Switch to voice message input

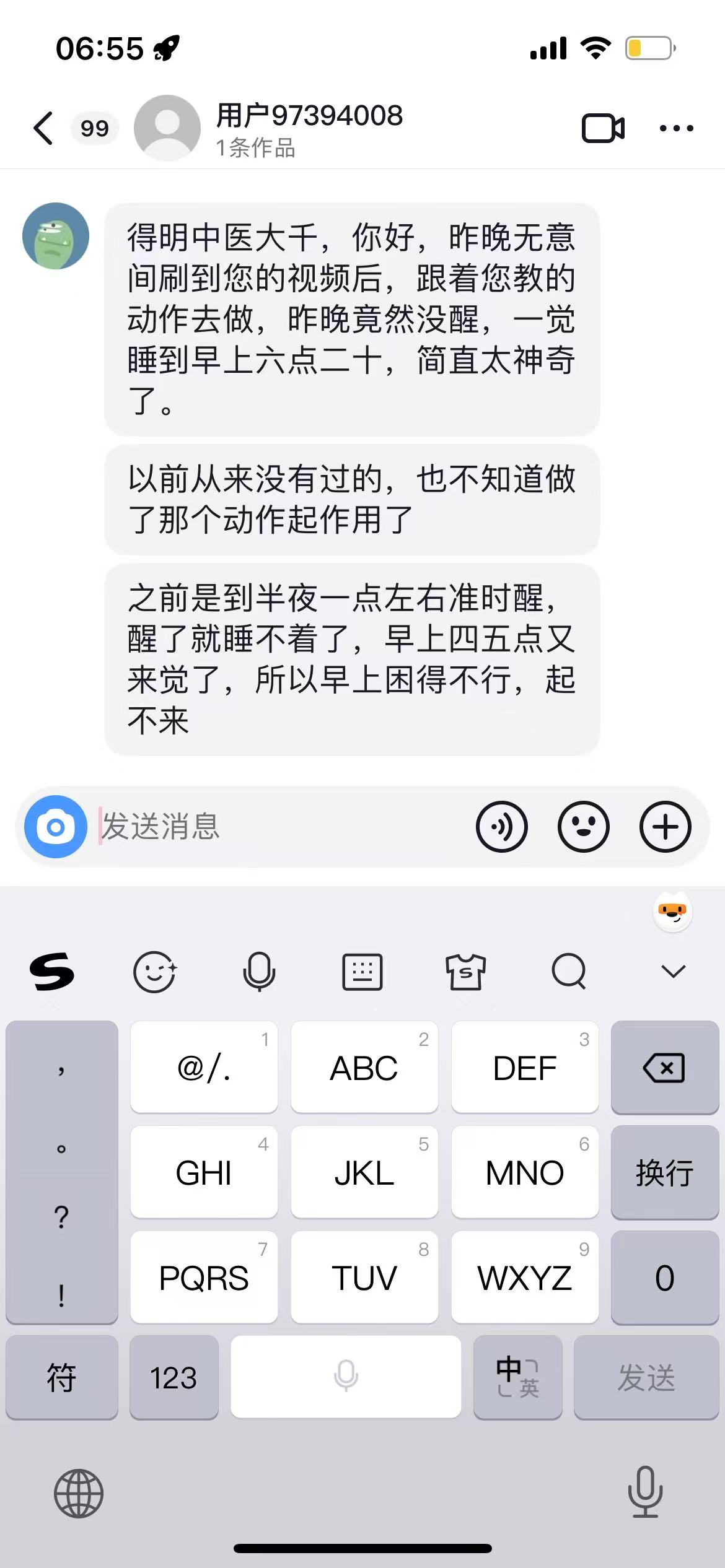(502, 827)
